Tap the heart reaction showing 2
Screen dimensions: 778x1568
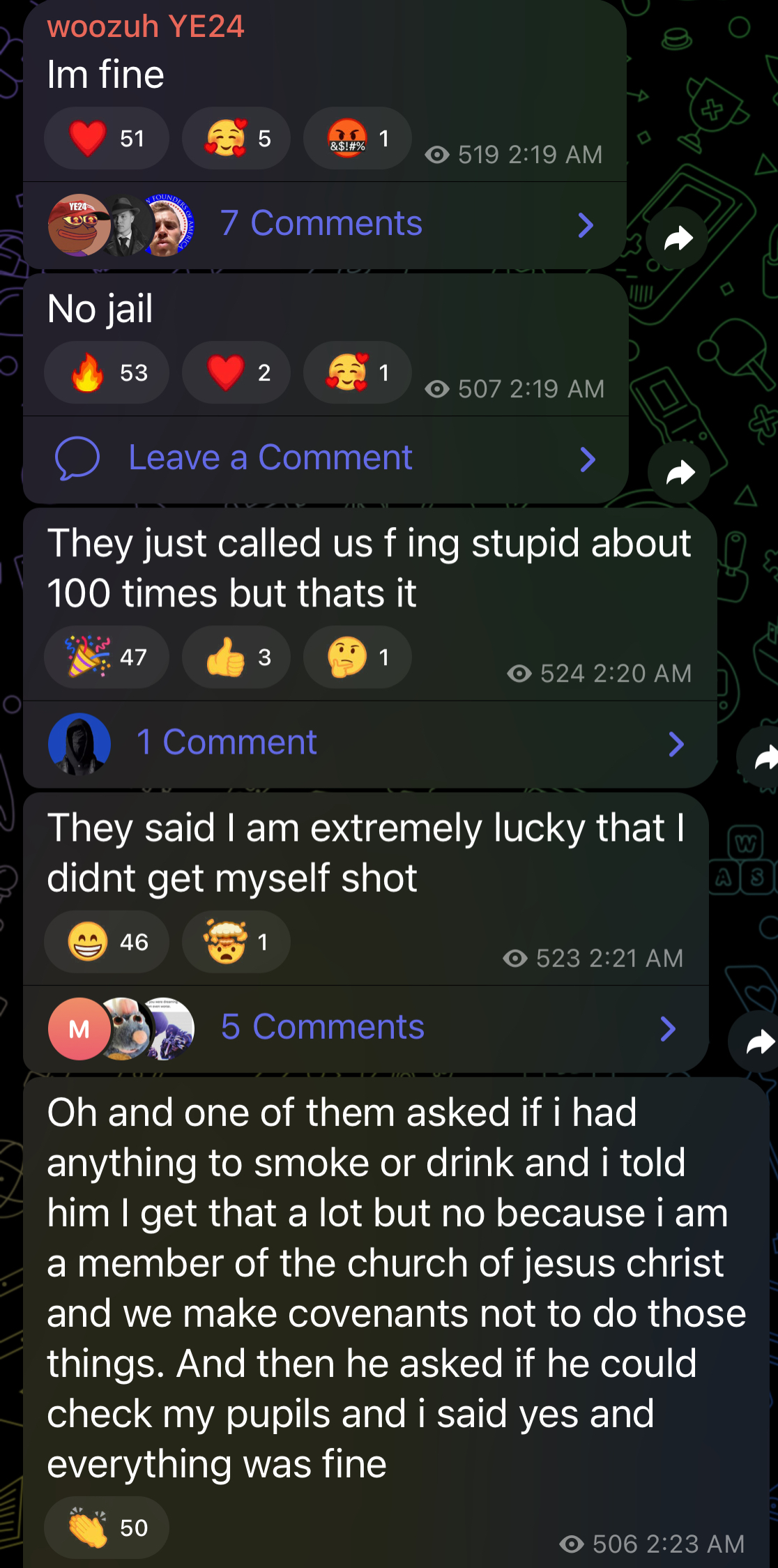[236, 372]
